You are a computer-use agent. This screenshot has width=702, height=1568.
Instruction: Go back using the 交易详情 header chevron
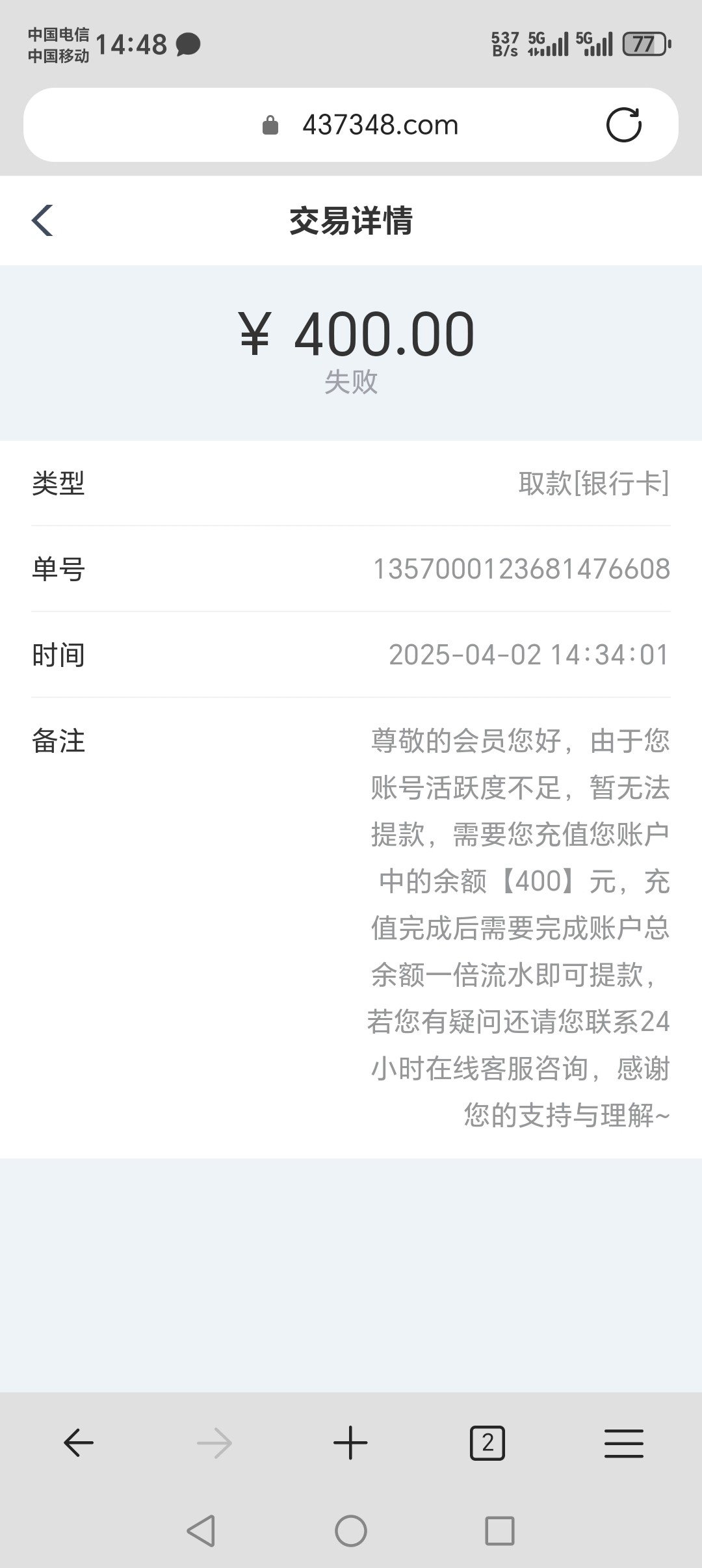42,220
